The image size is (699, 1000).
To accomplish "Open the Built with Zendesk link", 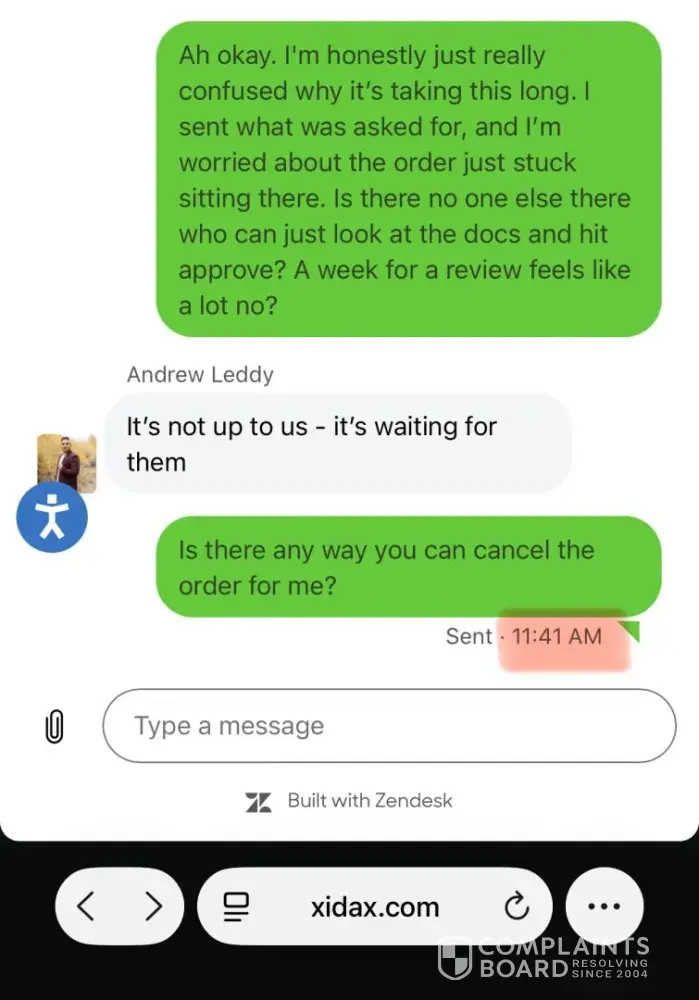I will pyautogui.click(x=350, y=801).
